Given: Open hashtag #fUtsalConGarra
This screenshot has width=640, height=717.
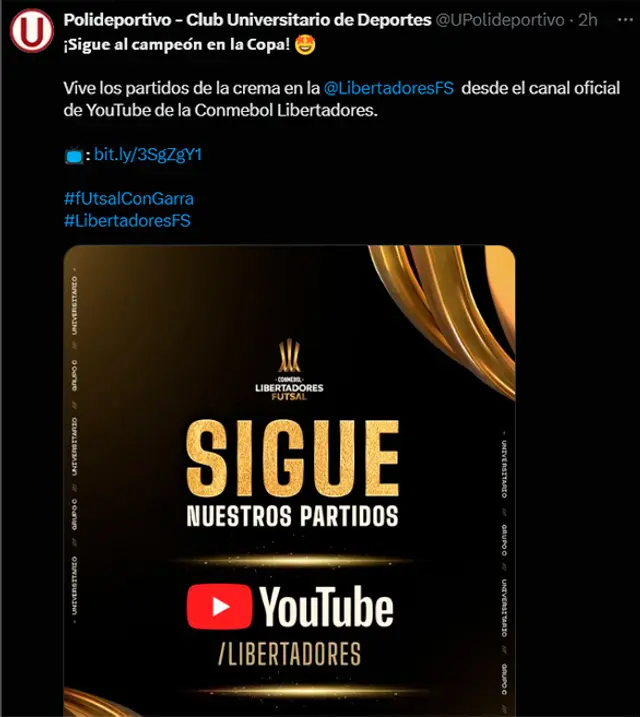Looking at the screenshot, I should click(128, 198).
